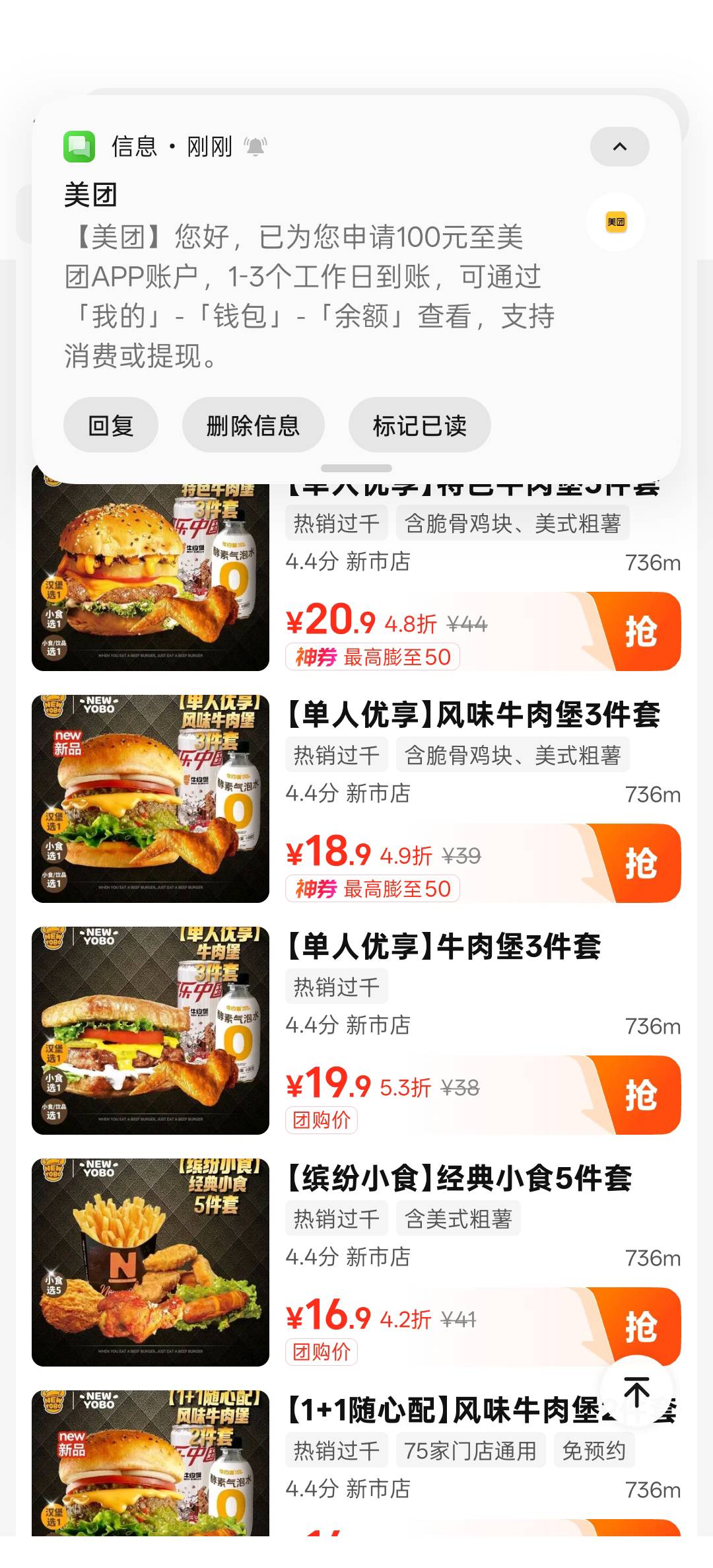Open the 【1+1随心配】风味牛肉堡 deal

(442, 1411)
